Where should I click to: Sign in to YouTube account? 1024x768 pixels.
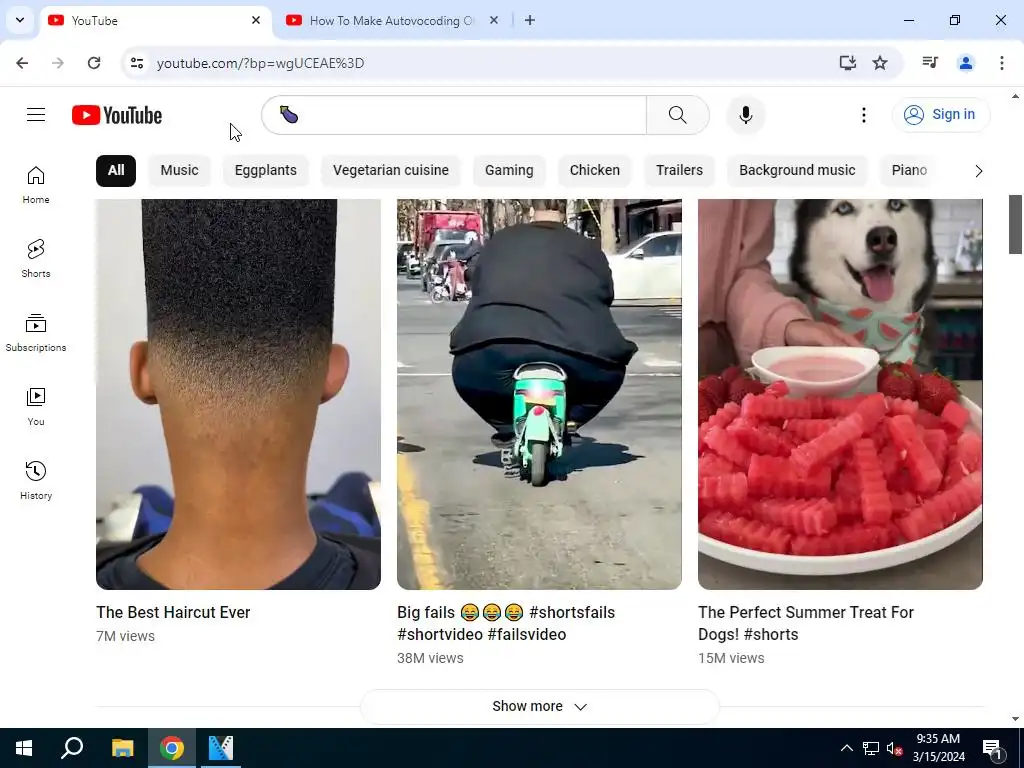pyautogui.click(x=940, y=115)
